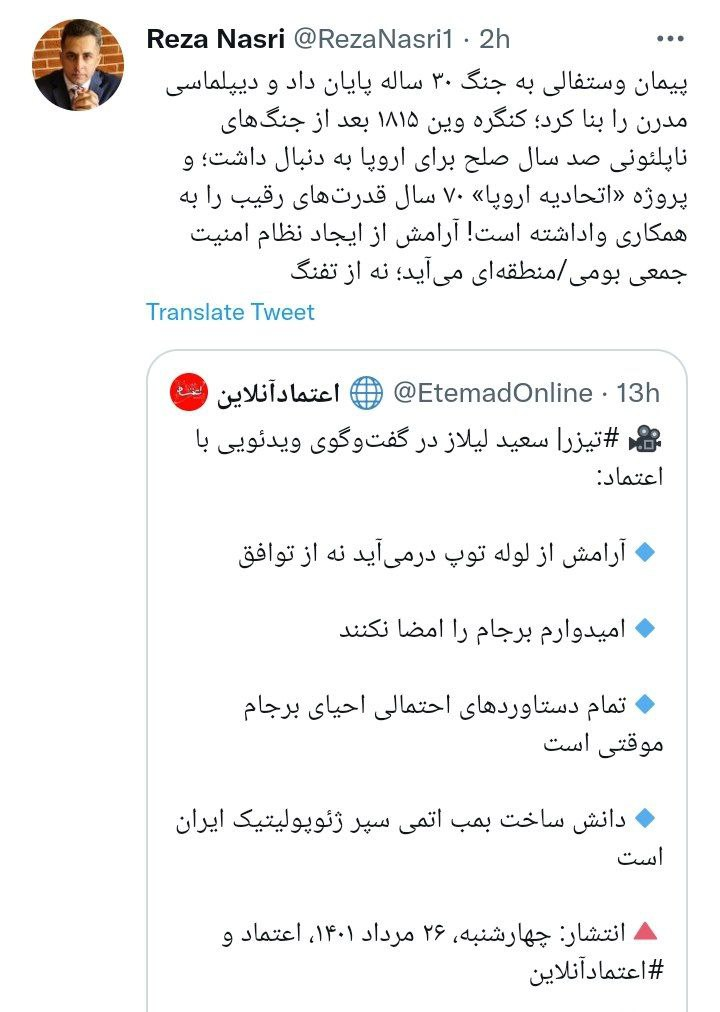Viewport: 720px width, 1012px height.
Task: Open Reza Nasri's profile picture
Action: [79, 67]
